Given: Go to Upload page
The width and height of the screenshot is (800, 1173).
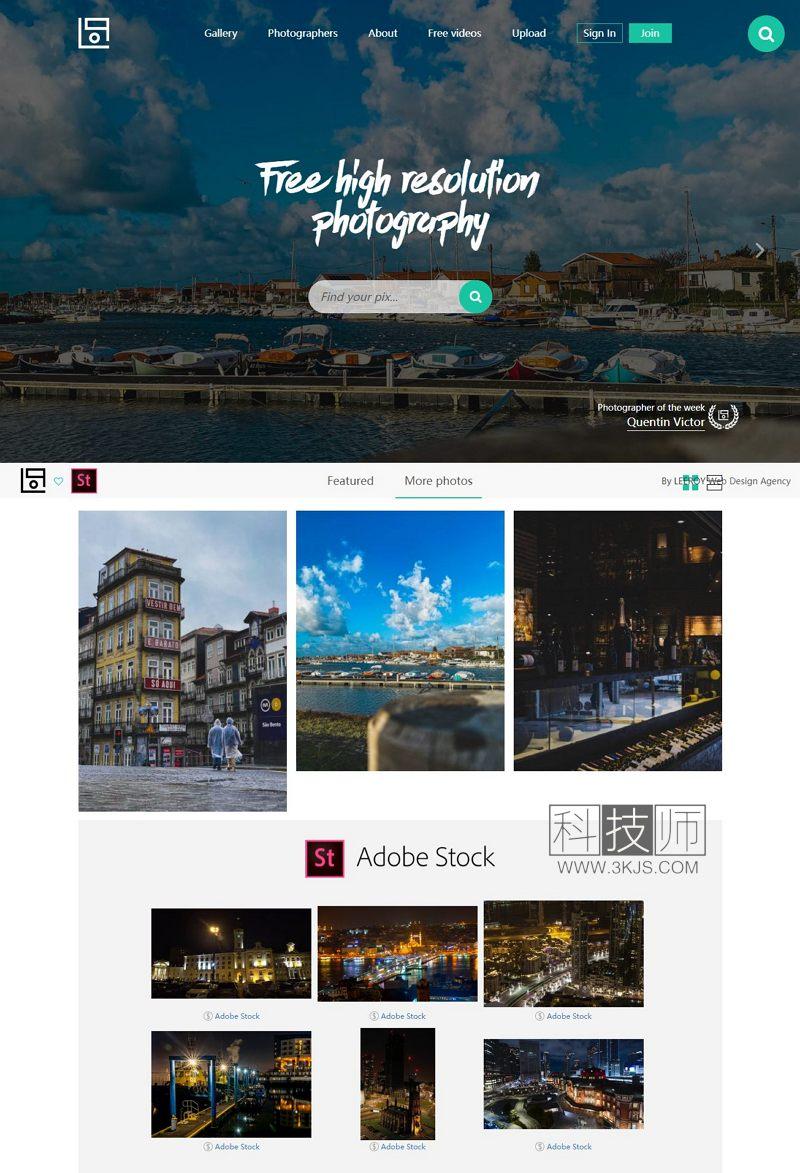Looking at the screenshot, I should point(529,33).
